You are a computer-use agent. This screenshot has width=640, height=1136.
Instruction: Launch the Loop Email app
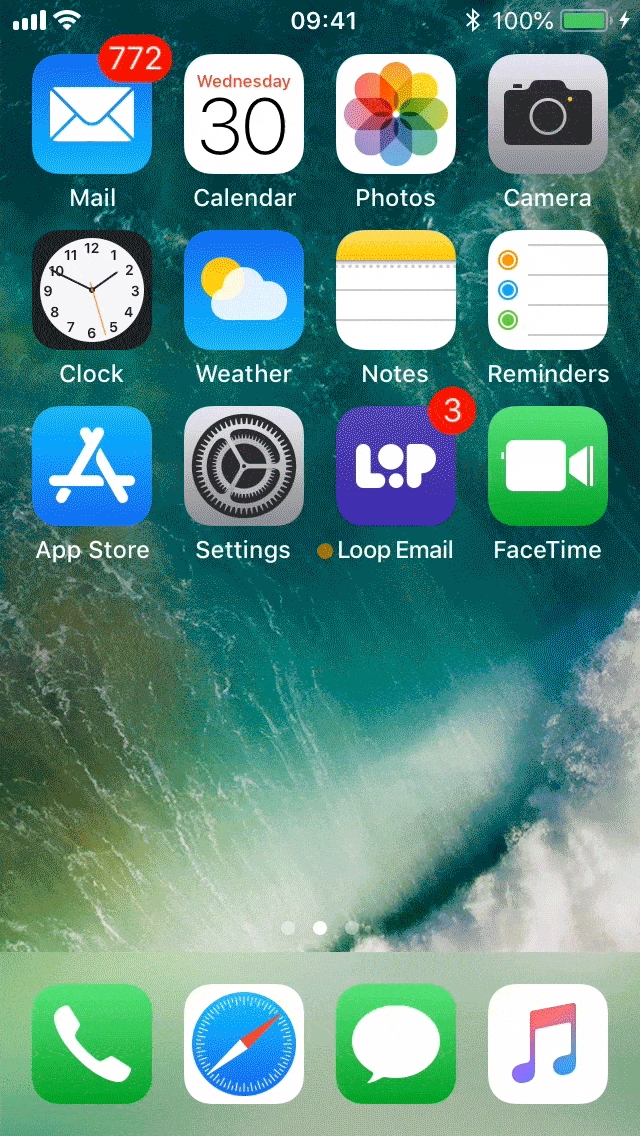396,466
